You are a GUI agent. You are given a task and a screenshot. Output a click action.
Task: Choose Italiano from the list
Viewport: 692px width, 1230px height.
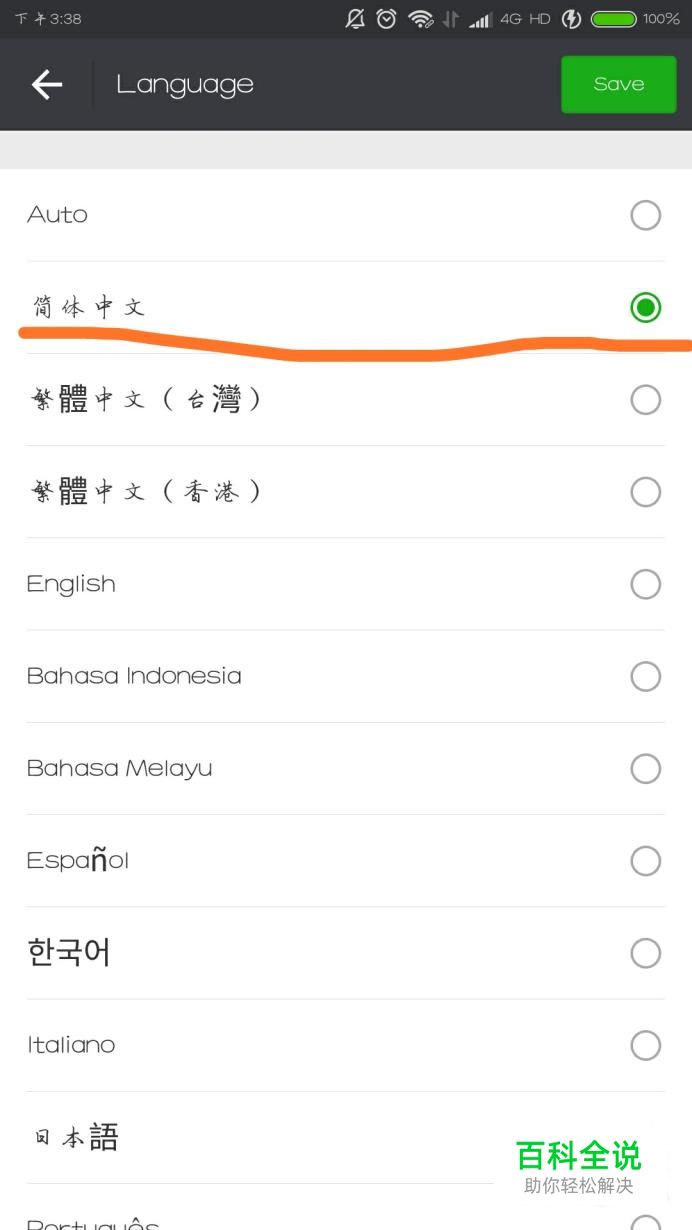(x=346, y=1045)
